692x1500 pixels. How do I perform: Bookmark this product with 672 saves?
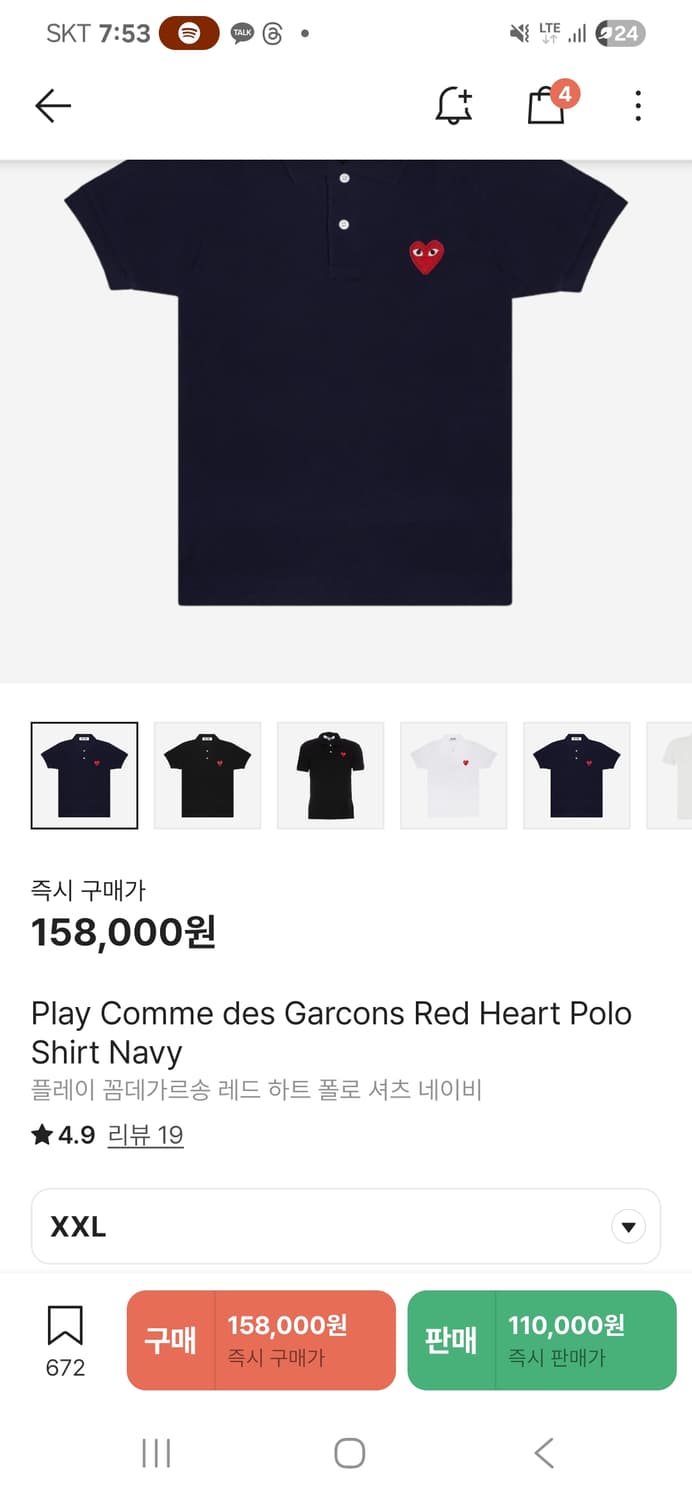click(65, 1327)
